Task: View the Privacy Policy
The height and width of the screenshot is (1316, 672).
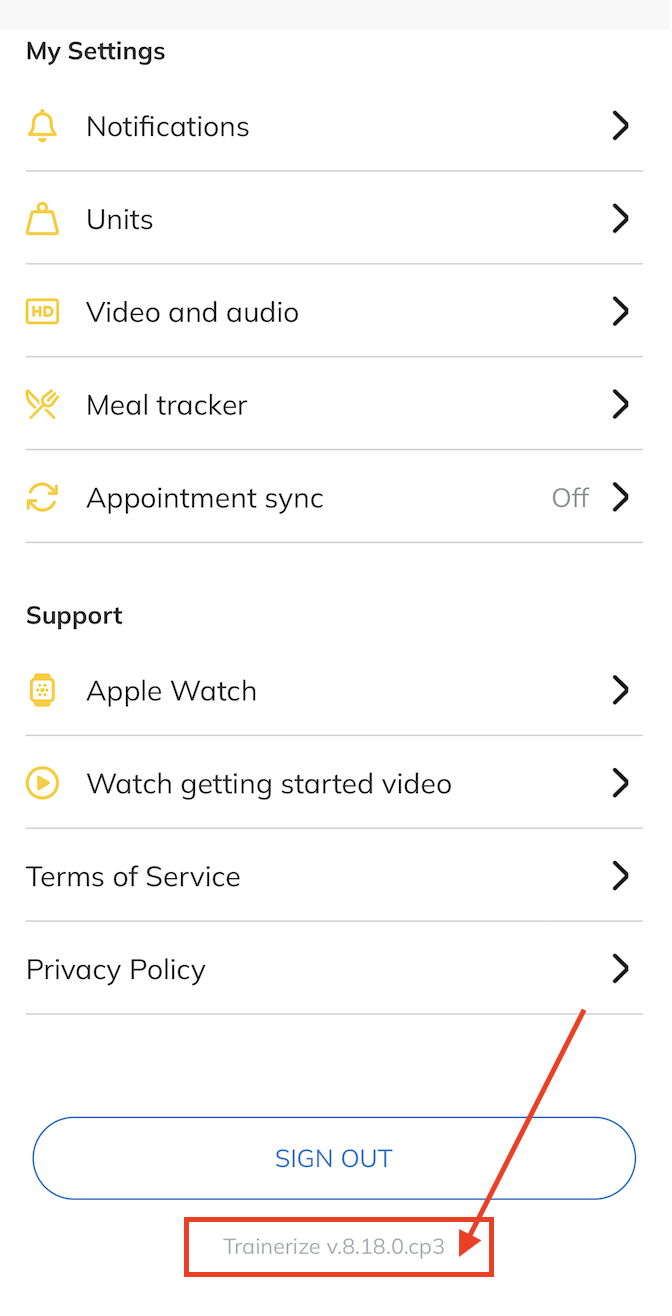Action: click(x=334, y=969)
